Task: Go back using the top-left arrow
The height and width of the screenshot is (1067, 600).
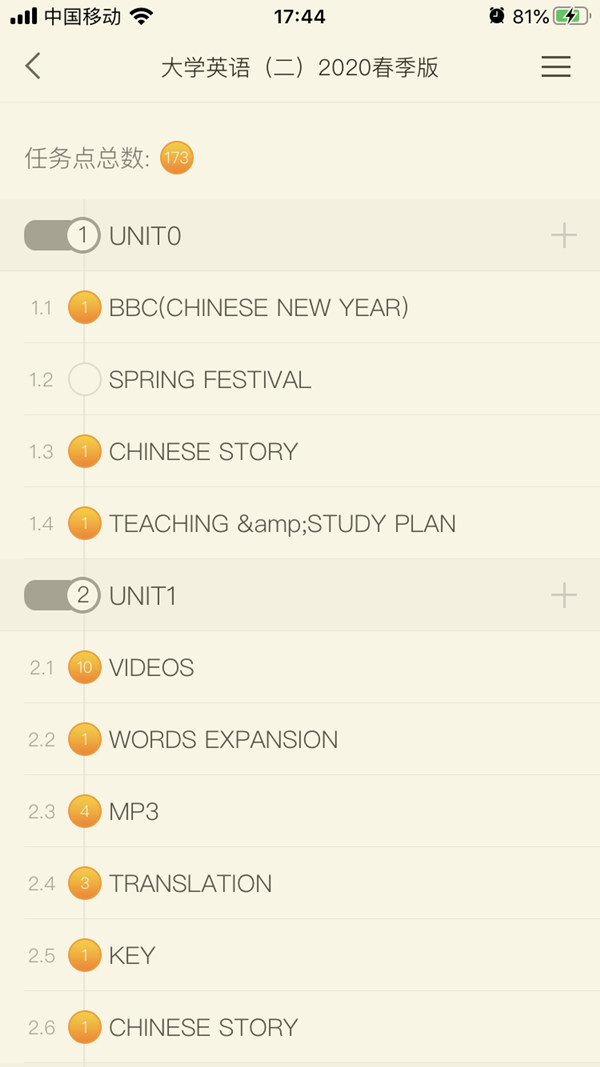Action: (x=33, y=67)
